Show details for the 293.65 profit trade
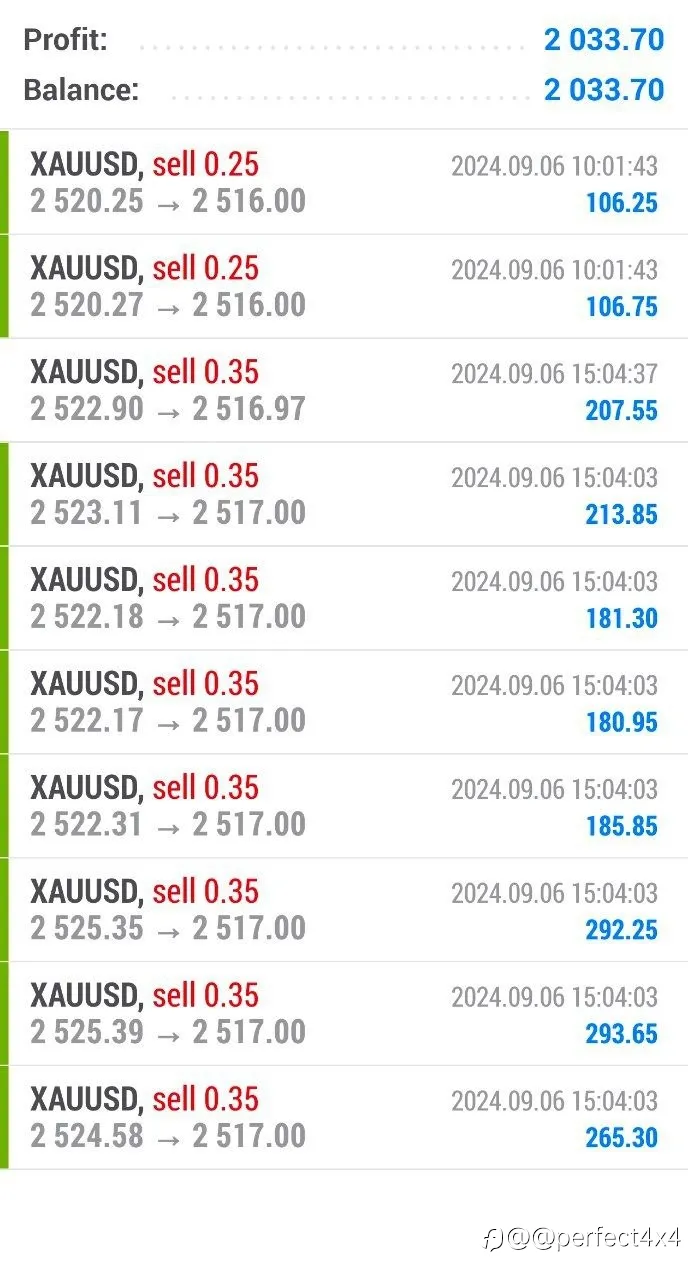 coord(344,1014)
